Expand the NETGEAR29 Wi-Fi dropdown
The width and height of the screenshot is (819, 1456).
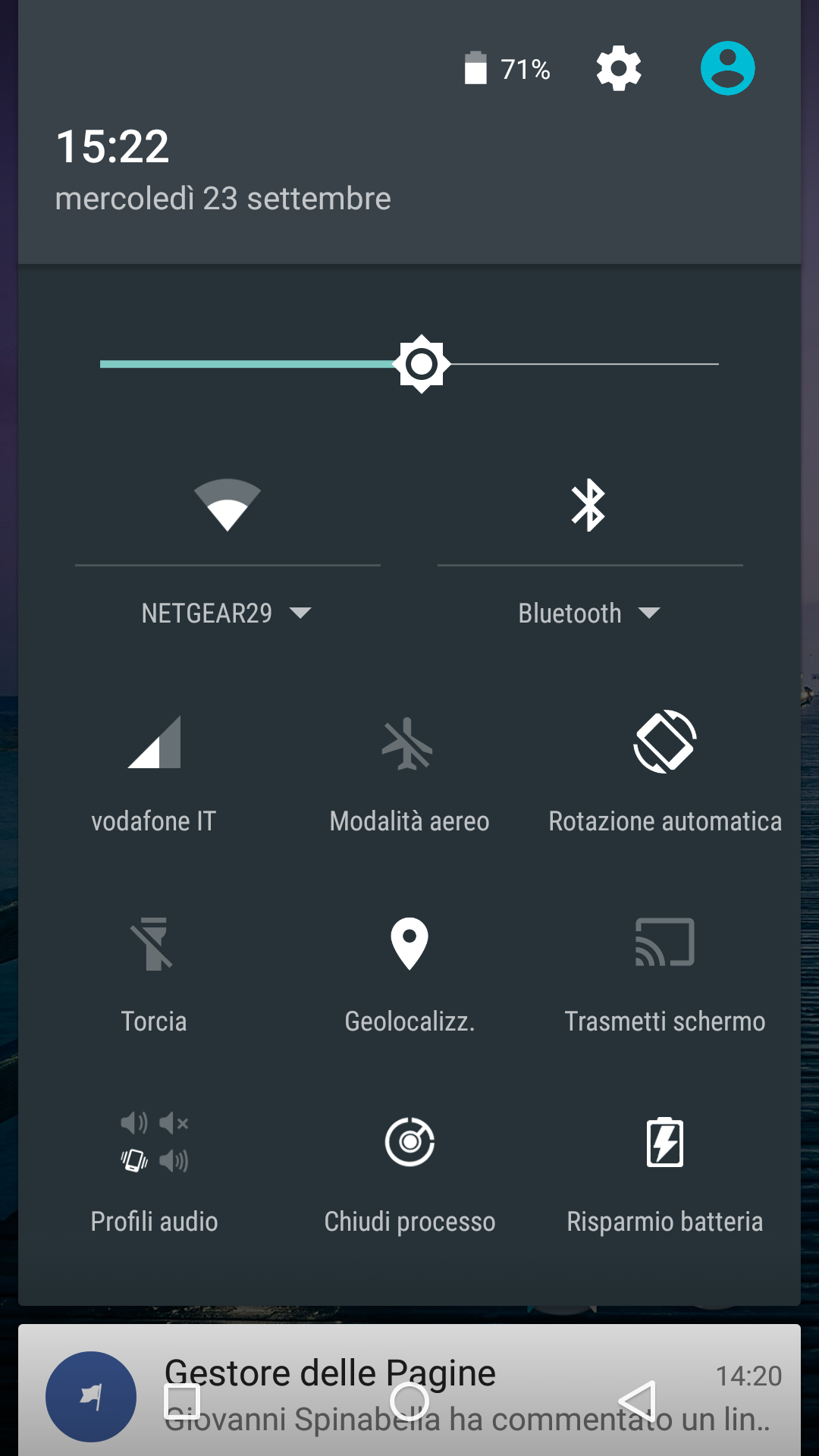pos(227,613)
